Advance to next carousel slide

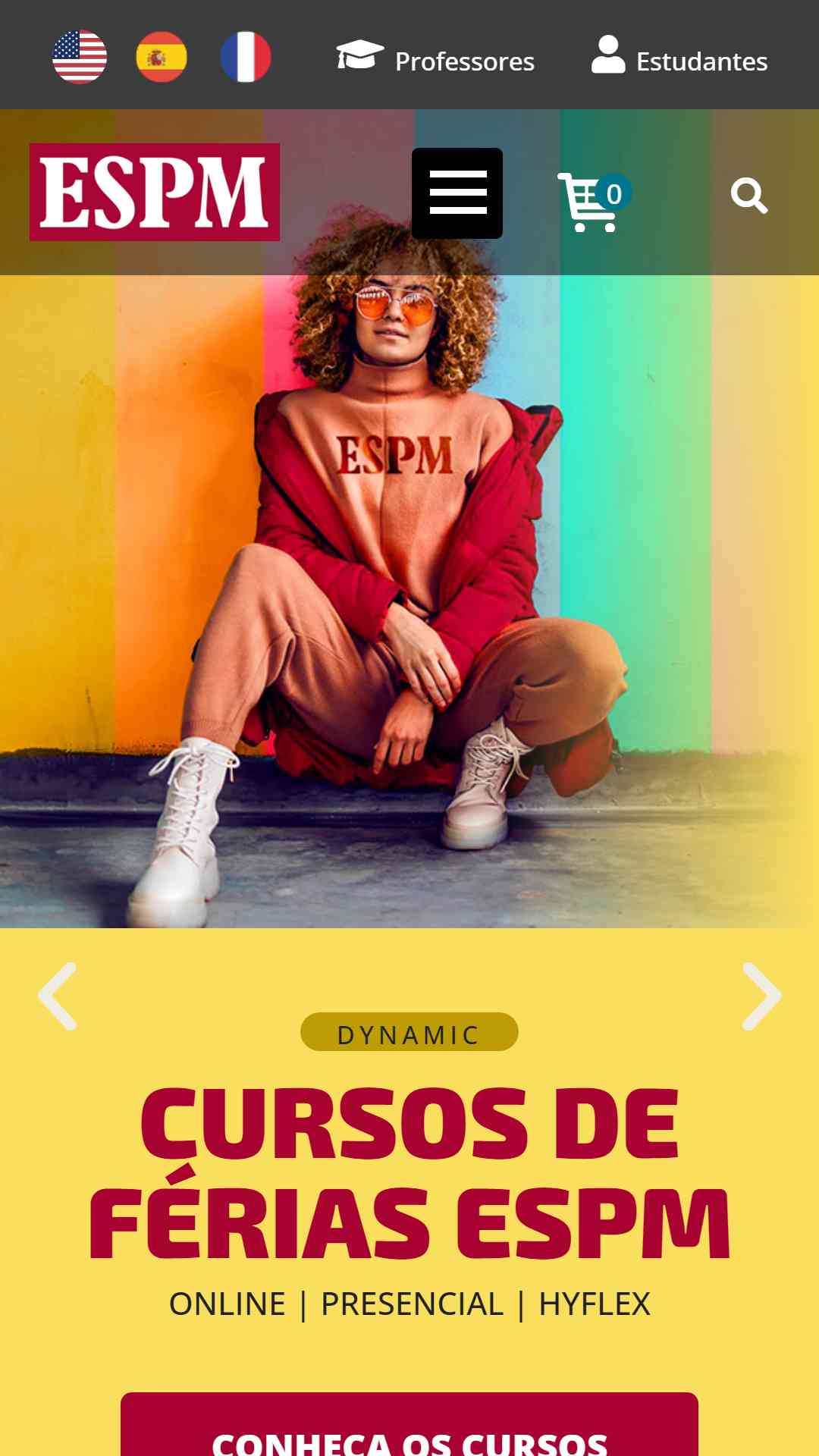[761, 996]
